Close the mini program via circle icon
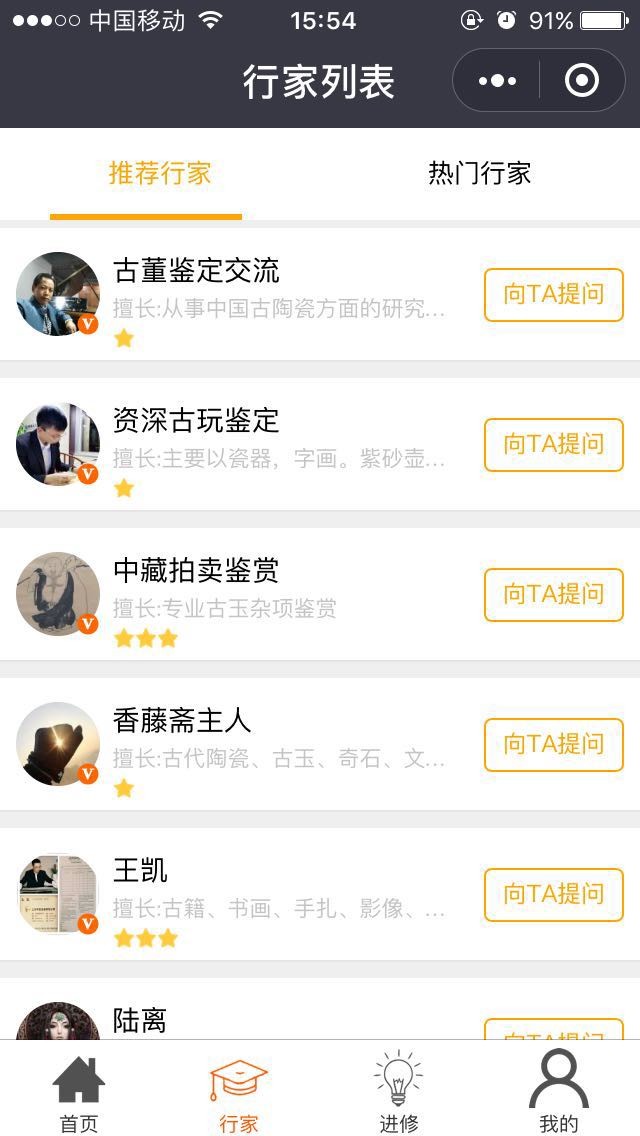Viewport: 640px width, 1136px height. tap(582, 80)
